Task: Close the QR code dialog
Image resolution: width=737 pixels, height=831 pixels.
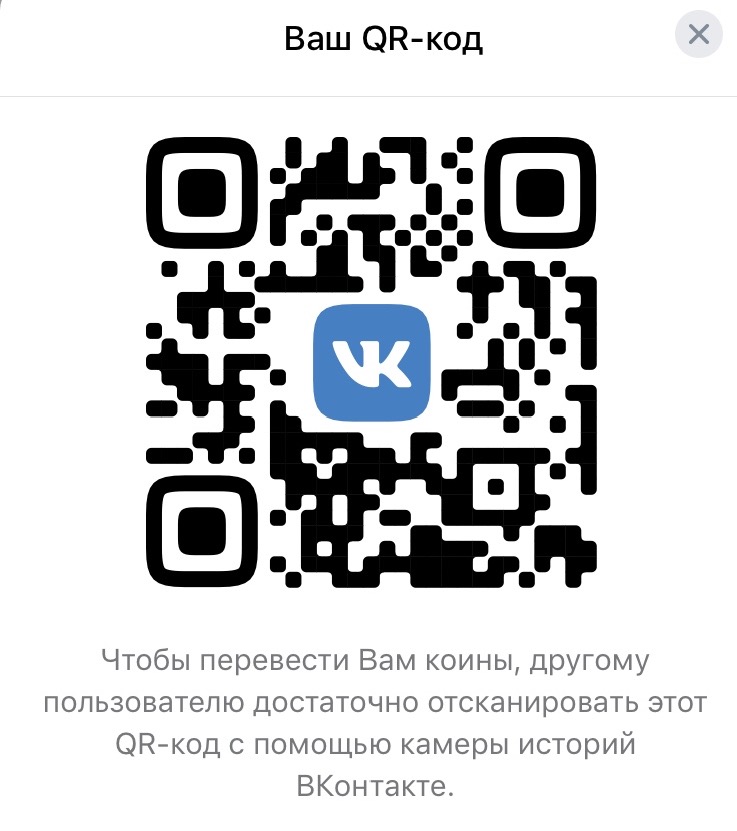Action: [x=699, y=35]
